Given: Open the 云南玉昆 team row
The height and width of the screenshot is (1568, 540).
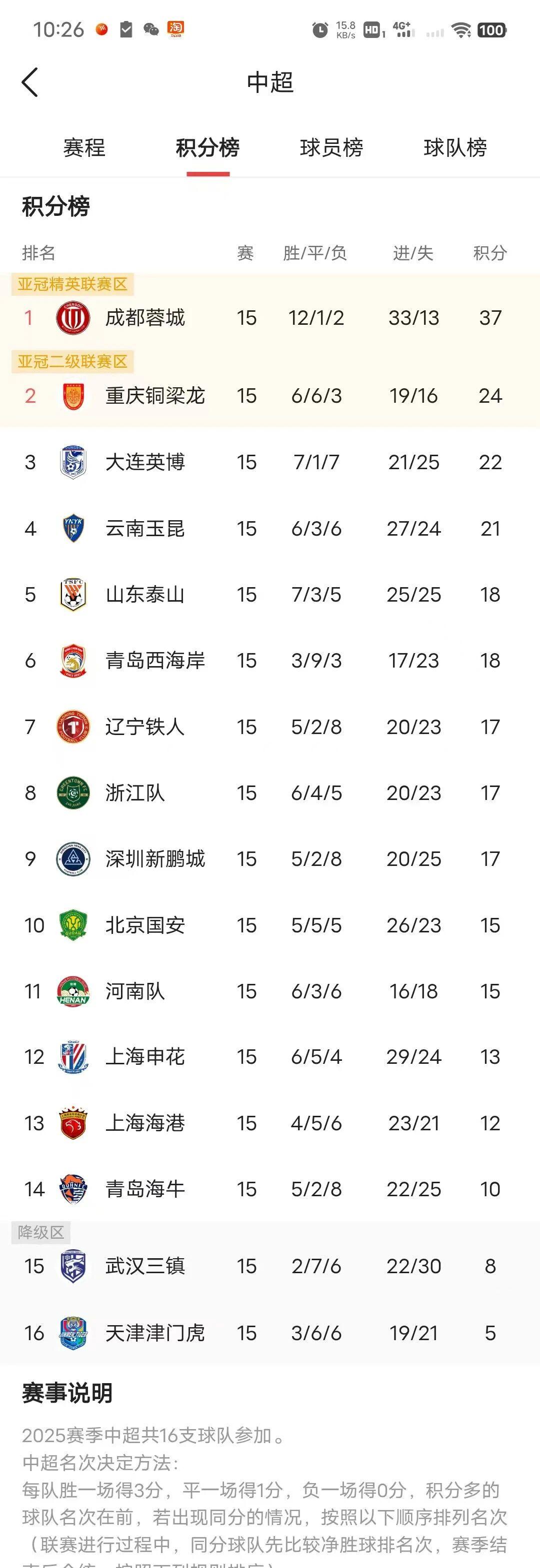Looking at the screenshot, I should 269,528.
